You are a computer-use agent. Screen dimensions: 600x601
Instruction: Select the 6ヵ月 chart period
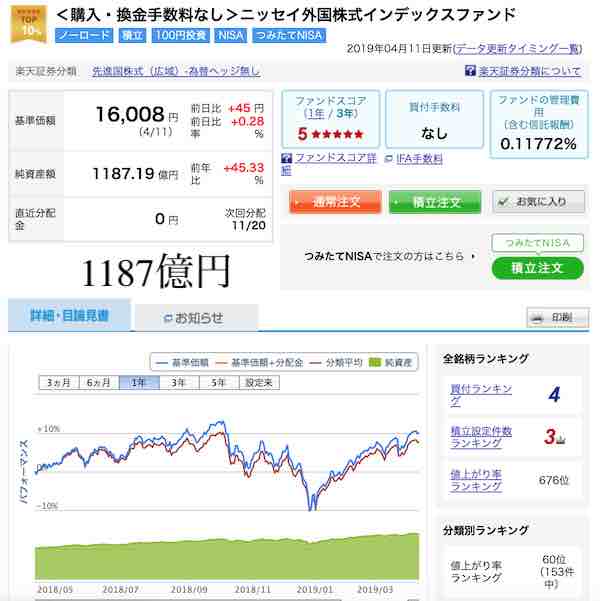[98, 382]
